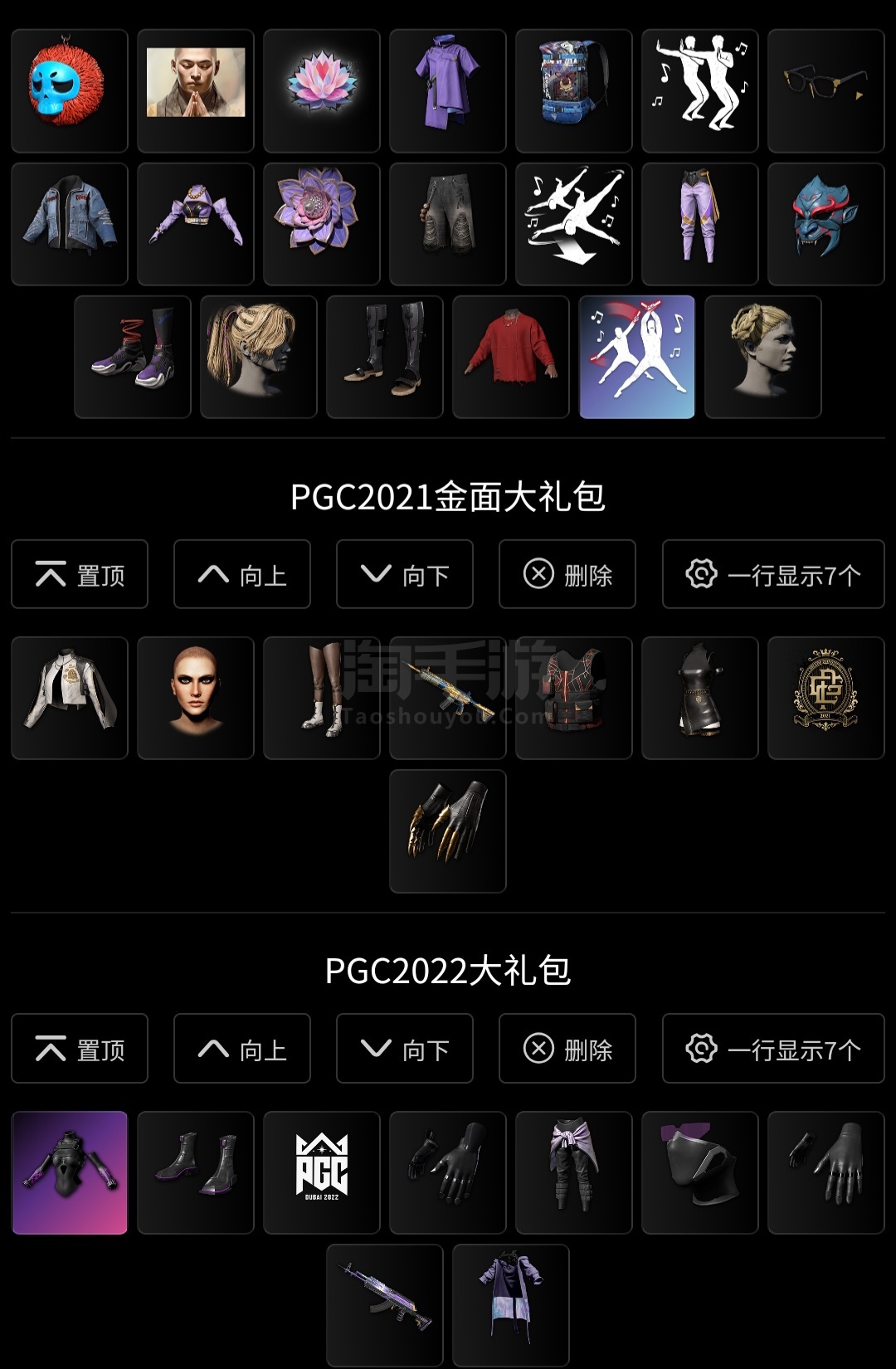Move PGC2021金面大礼包 section up
Image resolution: width=896 pixels, height=1369 pixels.
[241, 574]
